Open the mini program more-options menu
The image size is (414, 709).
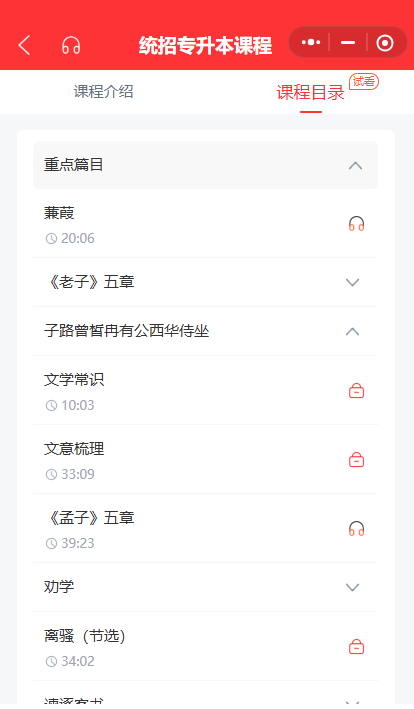click(x=310, y=43)
